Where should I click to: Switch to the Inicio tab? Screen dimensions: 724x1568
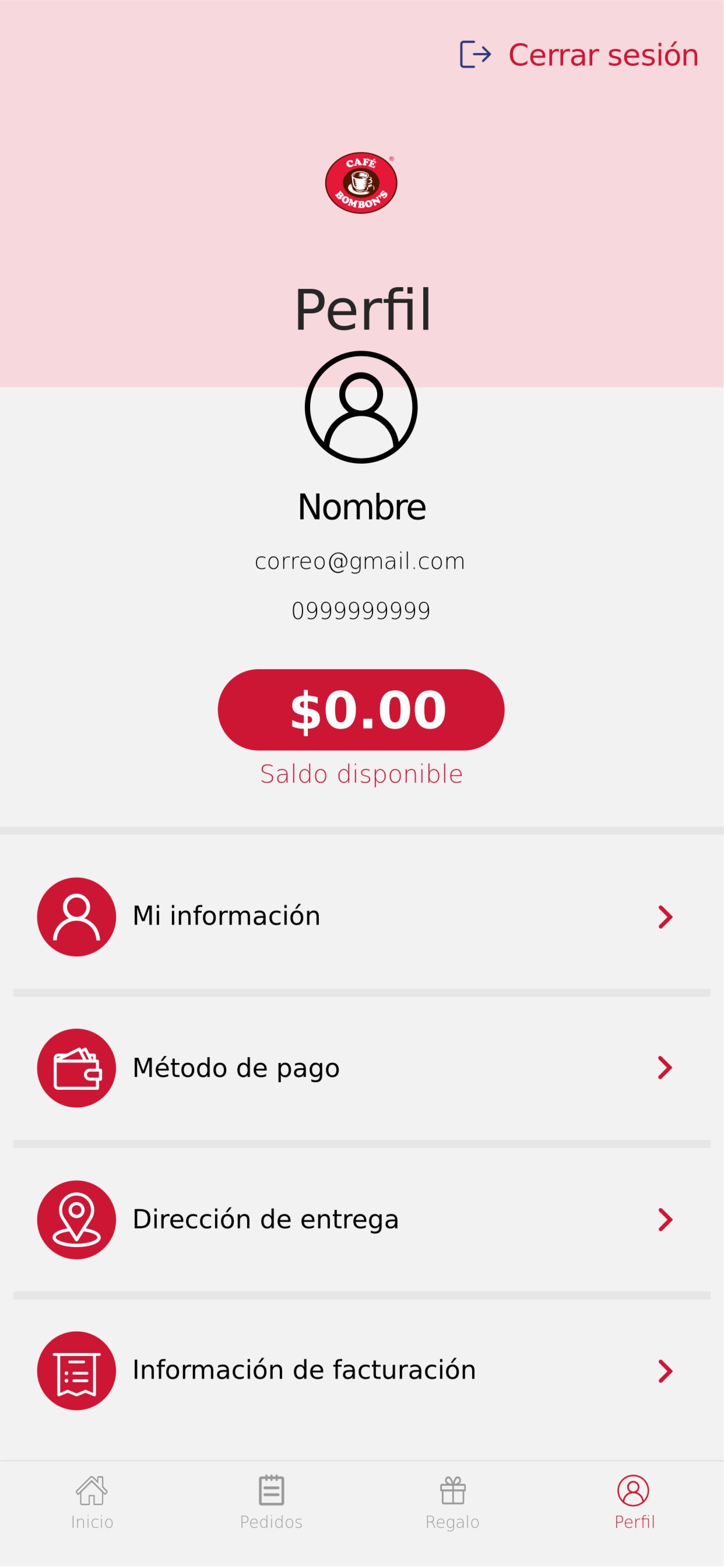pyautogui.click(x=92, y=1502)
